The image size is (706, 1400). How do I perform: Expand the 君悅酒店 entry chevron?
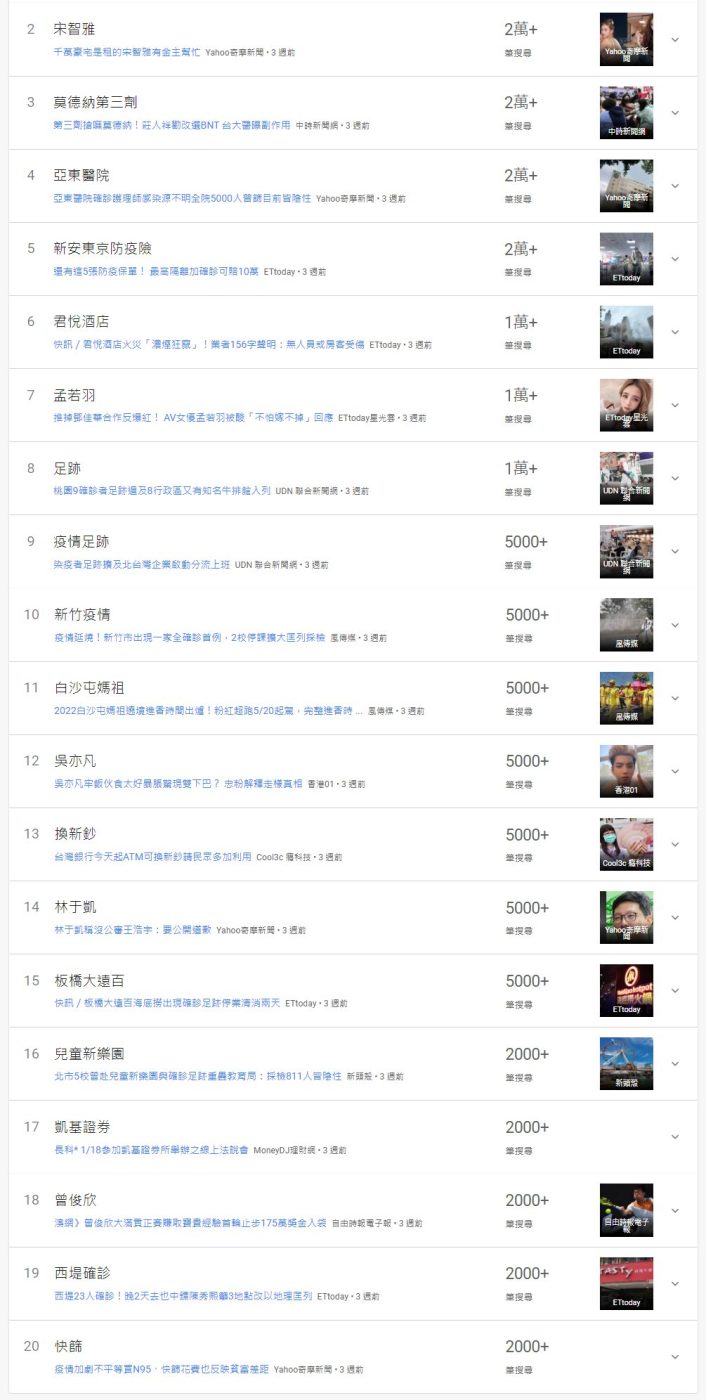[675, 332]
